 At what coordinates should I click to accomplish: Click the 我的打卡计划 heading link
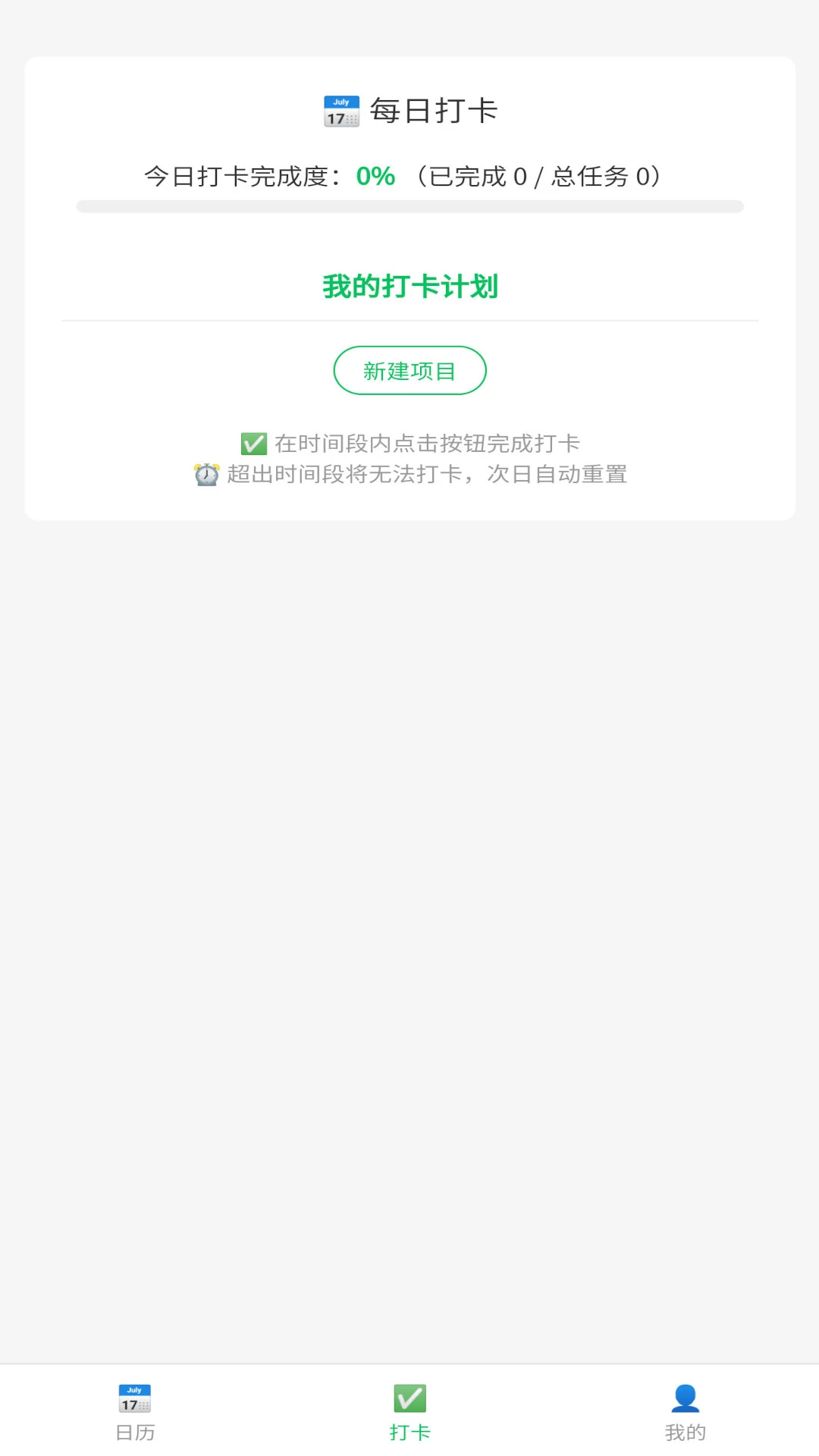(x=409, y=287)
